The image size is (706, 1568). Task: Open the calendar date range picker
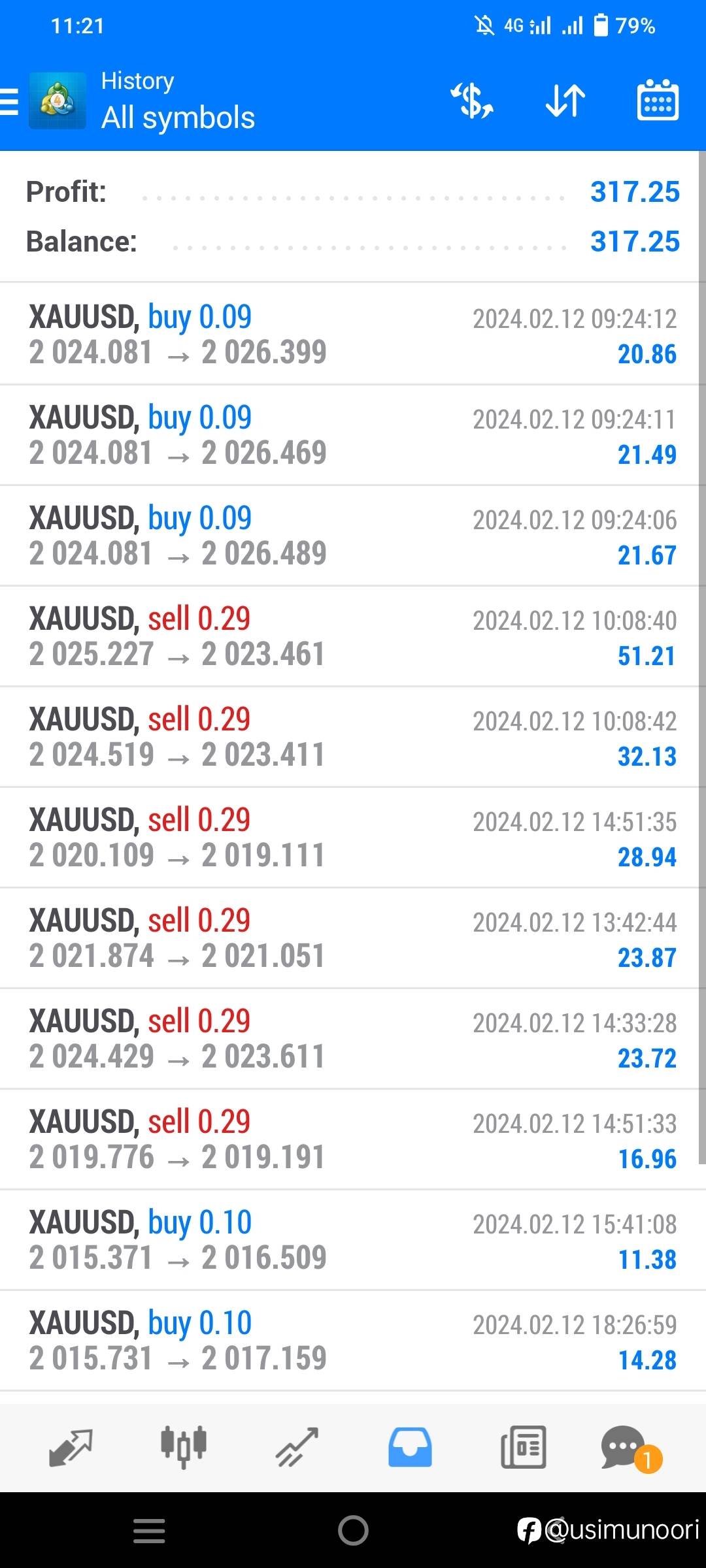point(658,101)
